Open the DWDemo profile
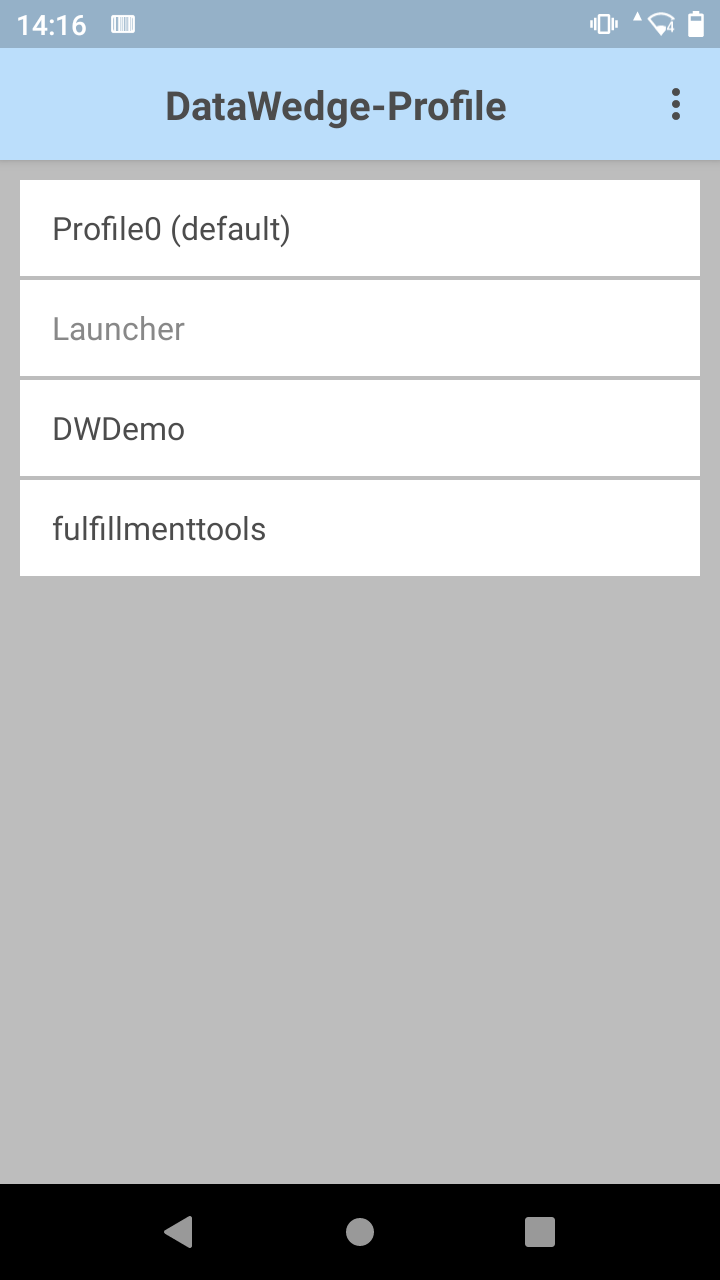The image size is (720, 1280). tap(359, 429)
